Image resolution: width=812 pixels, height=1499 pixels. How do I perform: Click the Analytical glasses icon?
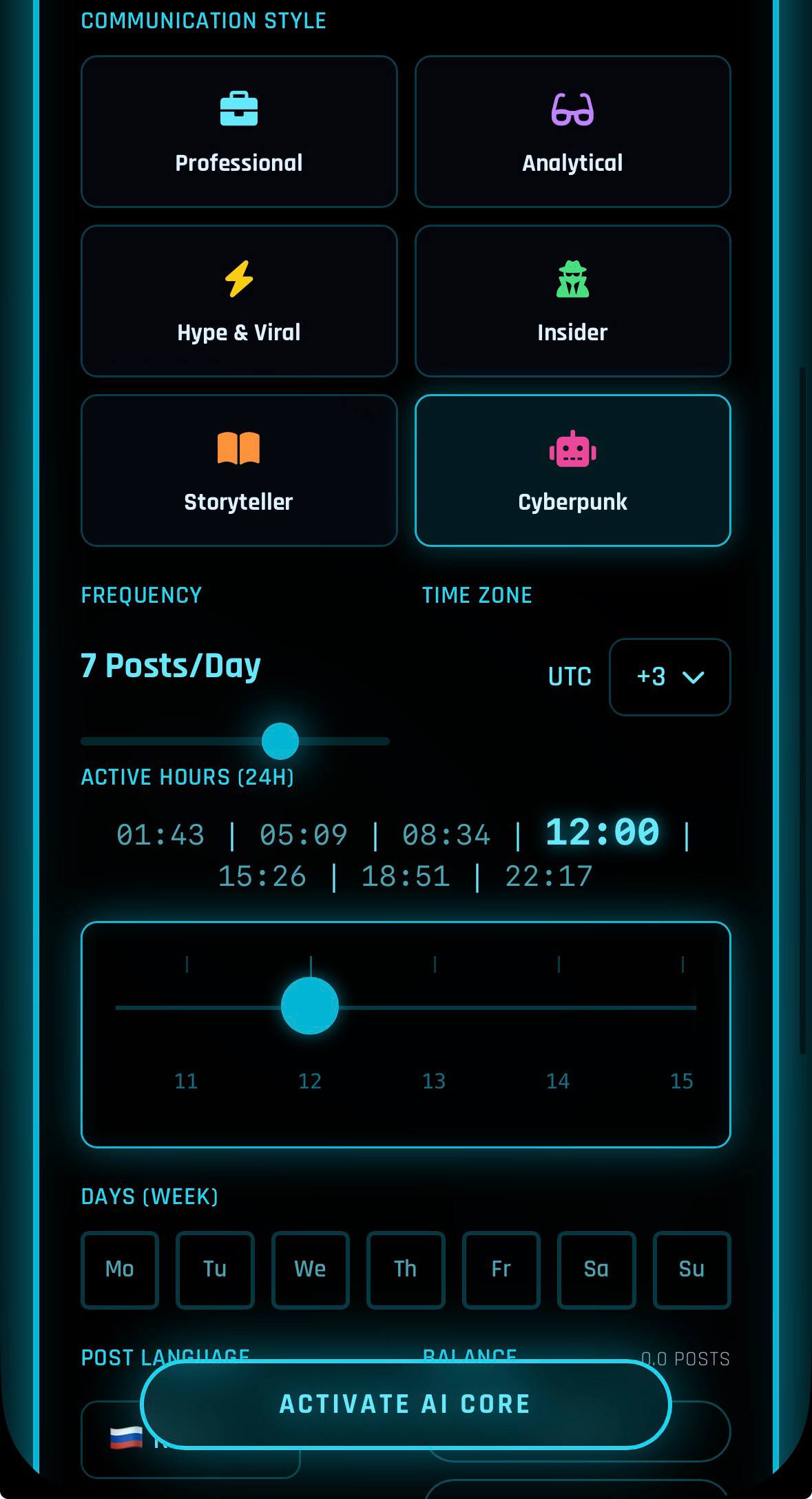pyautogui.click(x=572, y=109)
